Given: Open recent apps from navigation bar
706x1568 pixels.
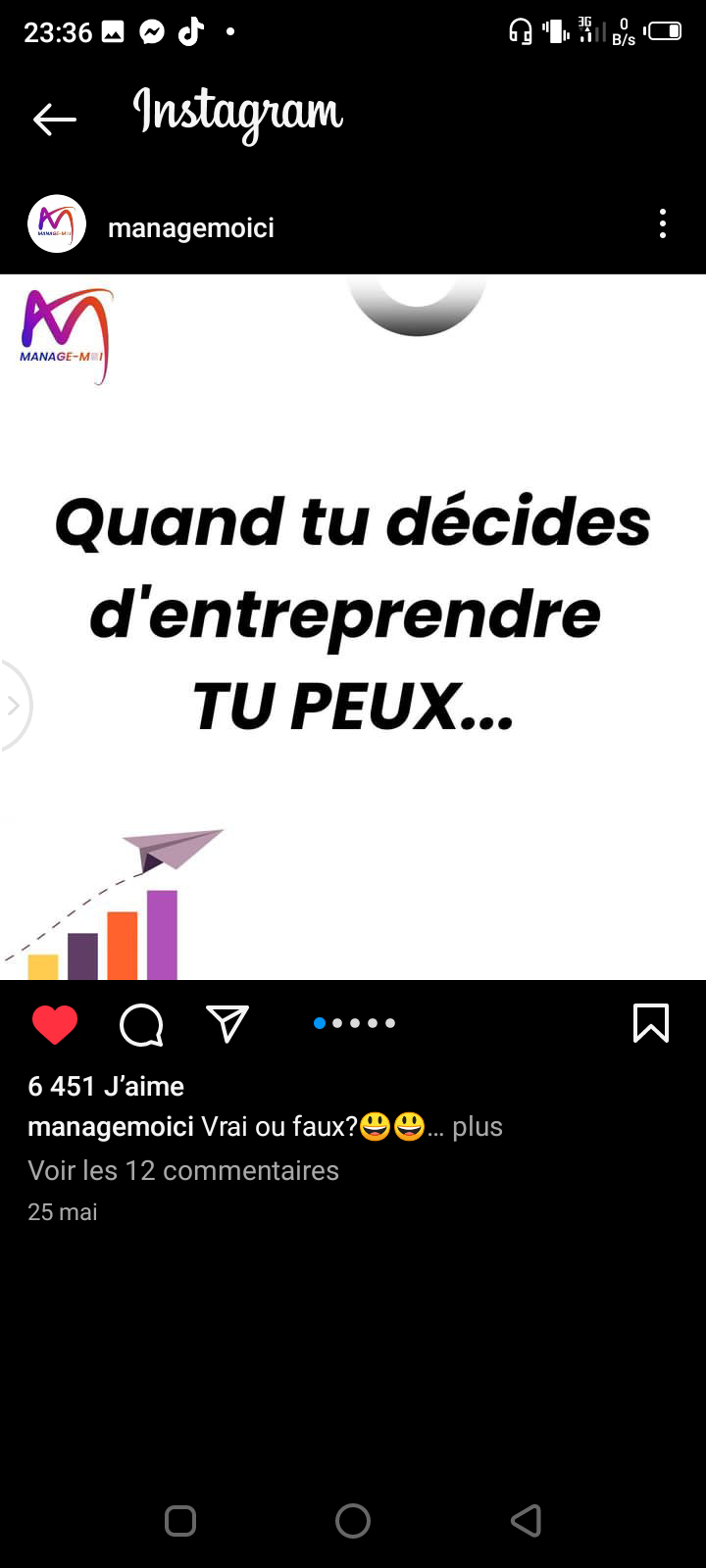Looking at the screenshot, I should point(180,1521).
